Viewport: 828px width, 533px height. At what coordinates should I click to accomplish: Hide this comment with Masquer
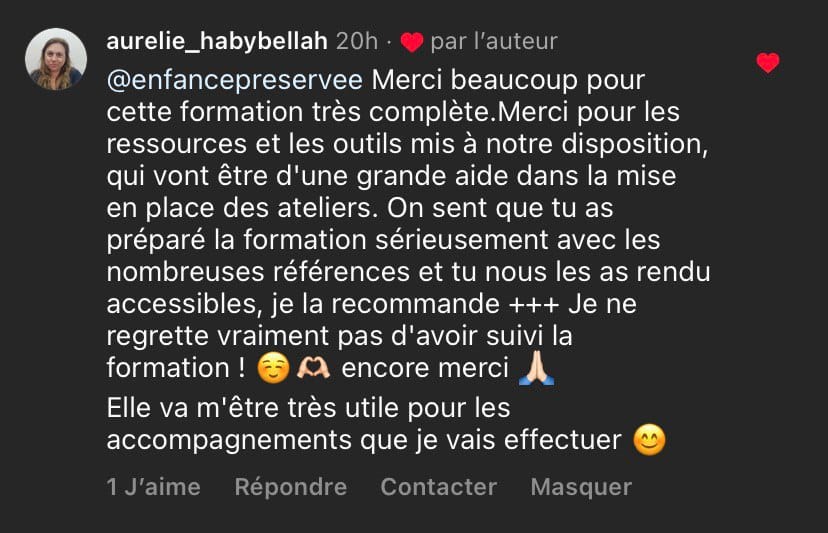pyautogui.click(x=581, y=487)
